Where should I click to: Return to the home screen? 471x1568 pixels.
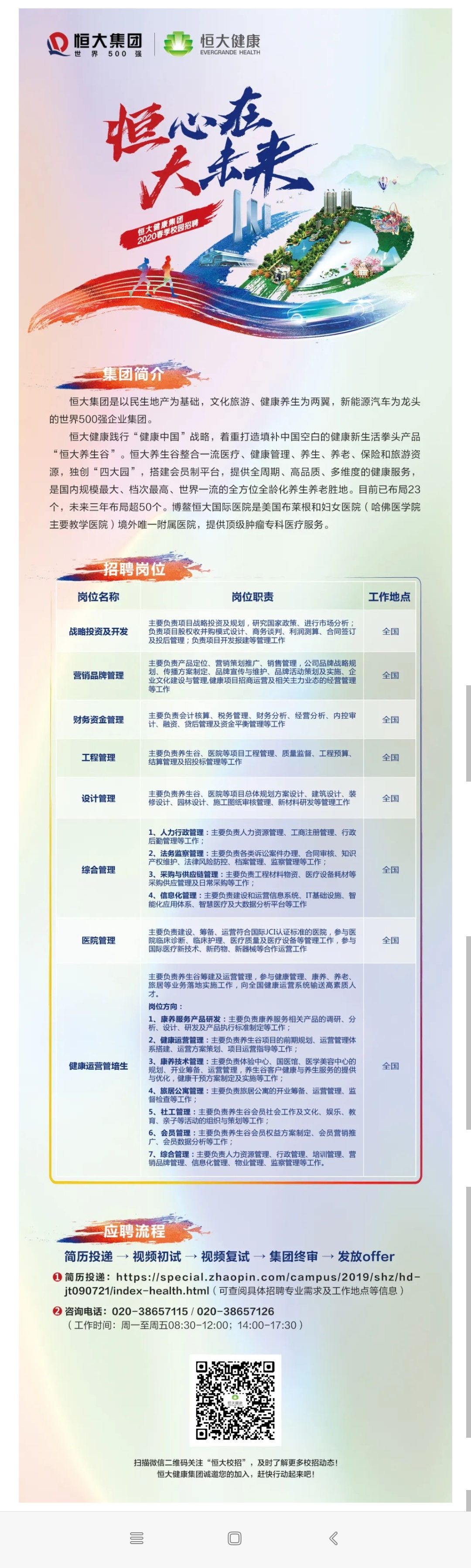(235, 1538)
